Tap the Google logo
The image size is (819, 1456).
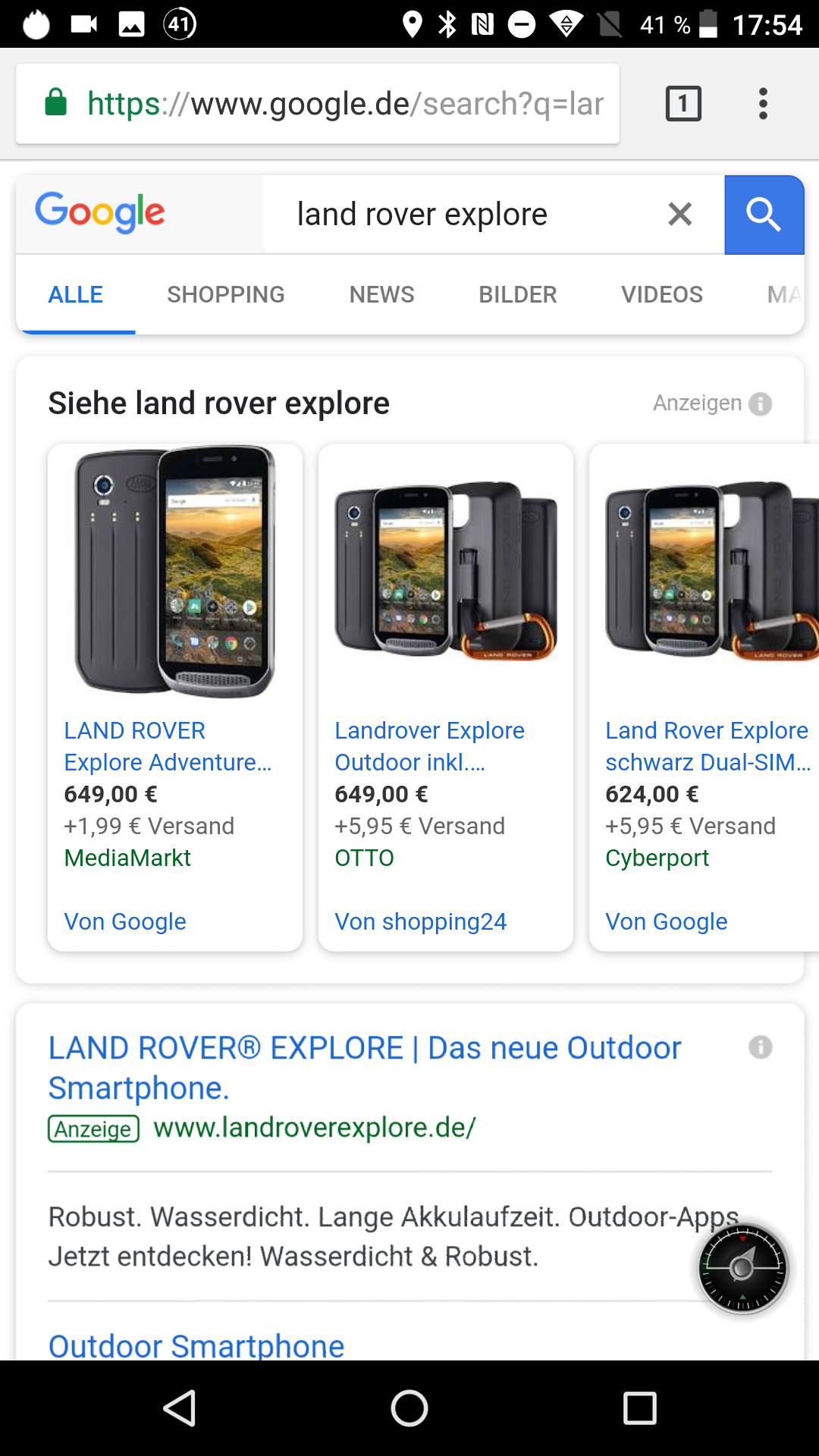[100, 213]
